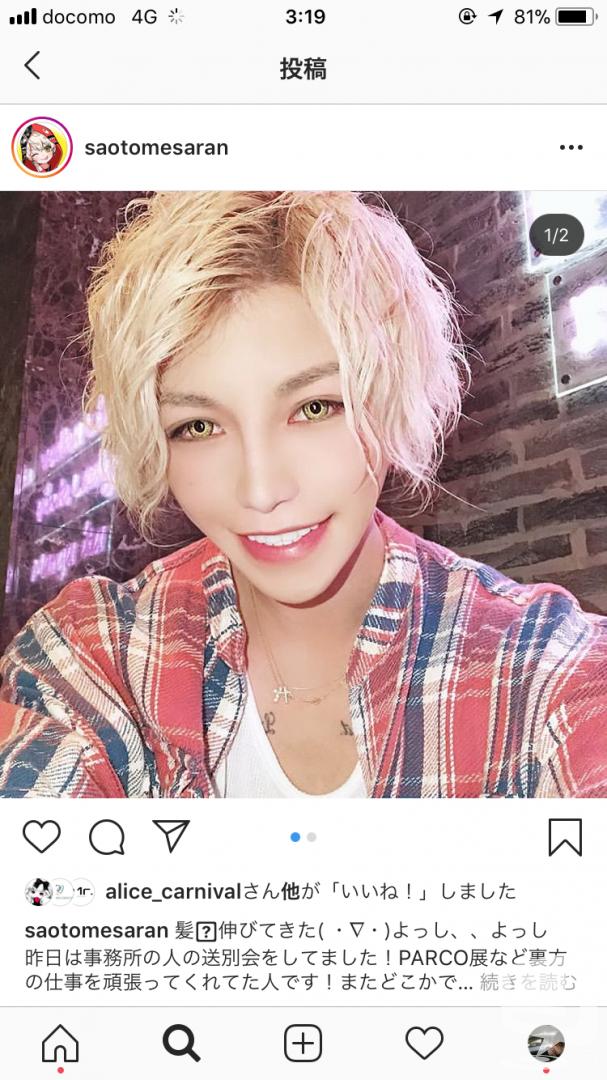The height and width of the screenshot is (1080, 607).
Task: Go back from the 投稿 screen
Action: coord(32,66)
